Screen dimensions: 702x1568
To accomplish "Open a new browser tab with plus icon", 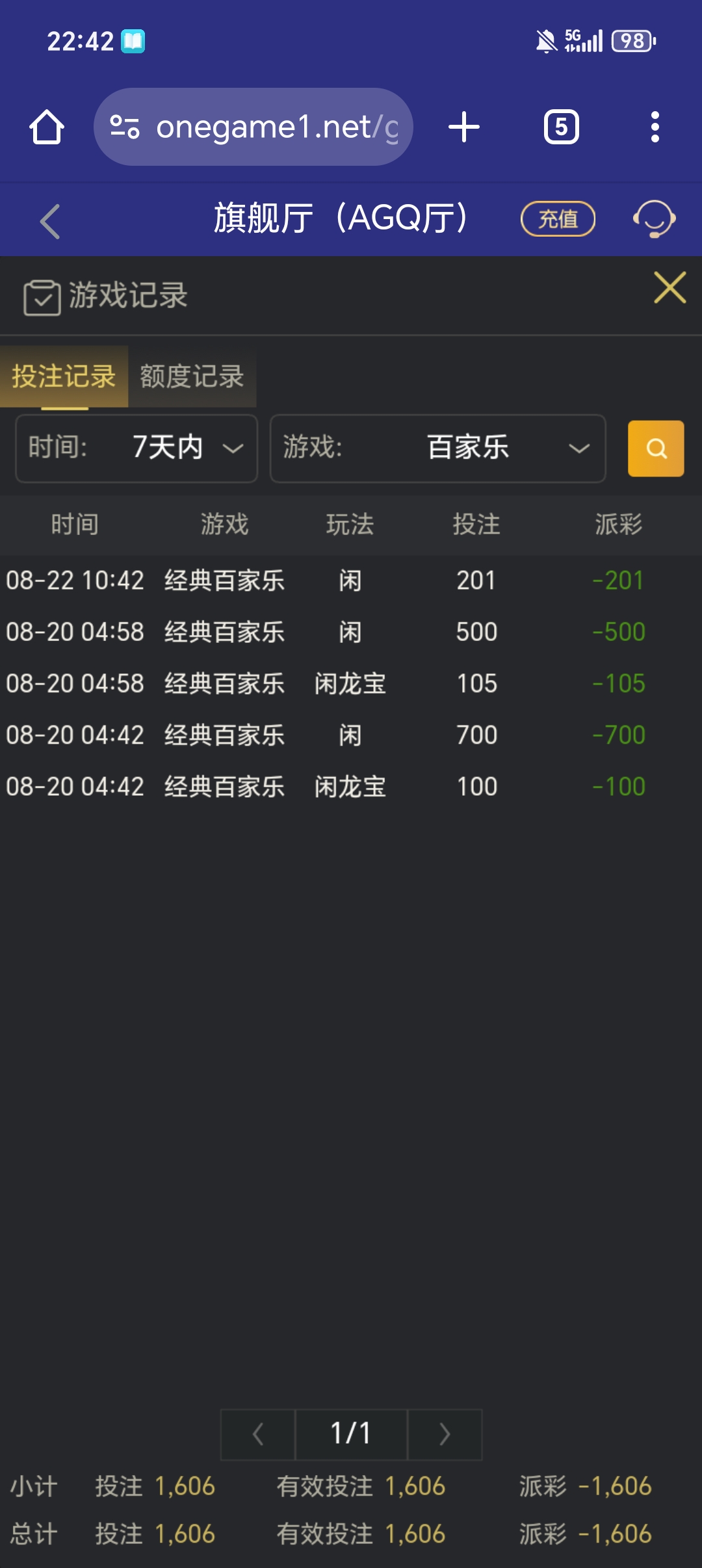I will [463, 127].
